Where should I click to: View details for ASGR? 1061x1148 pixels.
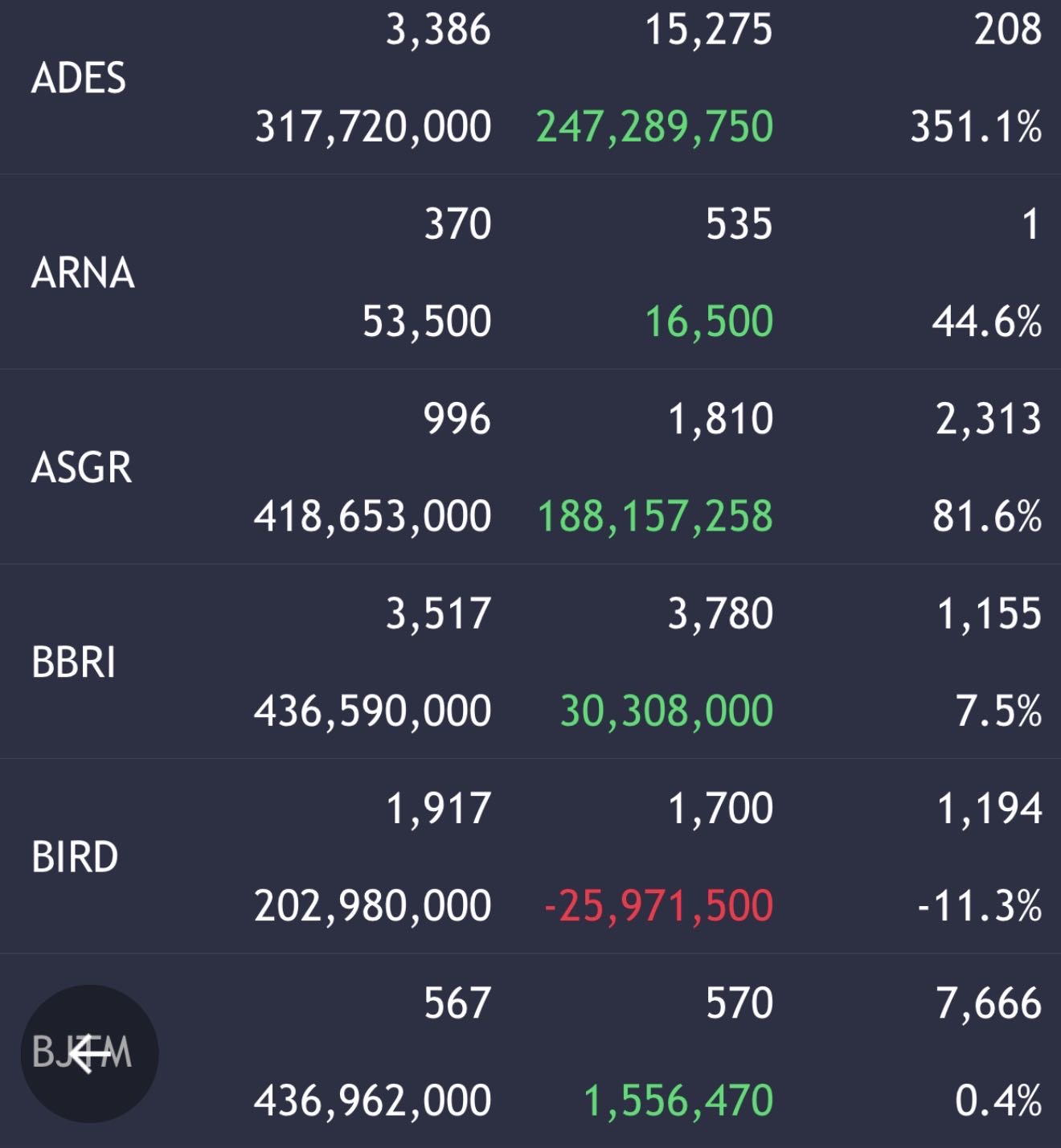click(81, 468)
